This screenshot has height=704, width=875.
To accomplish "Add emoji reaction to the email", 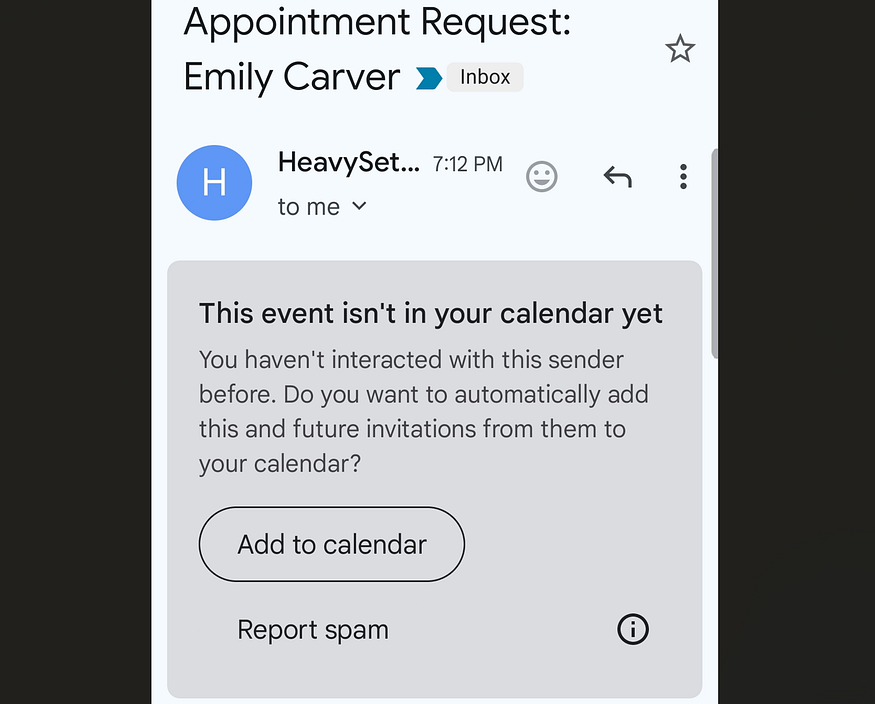I will [x=541, y=177].
